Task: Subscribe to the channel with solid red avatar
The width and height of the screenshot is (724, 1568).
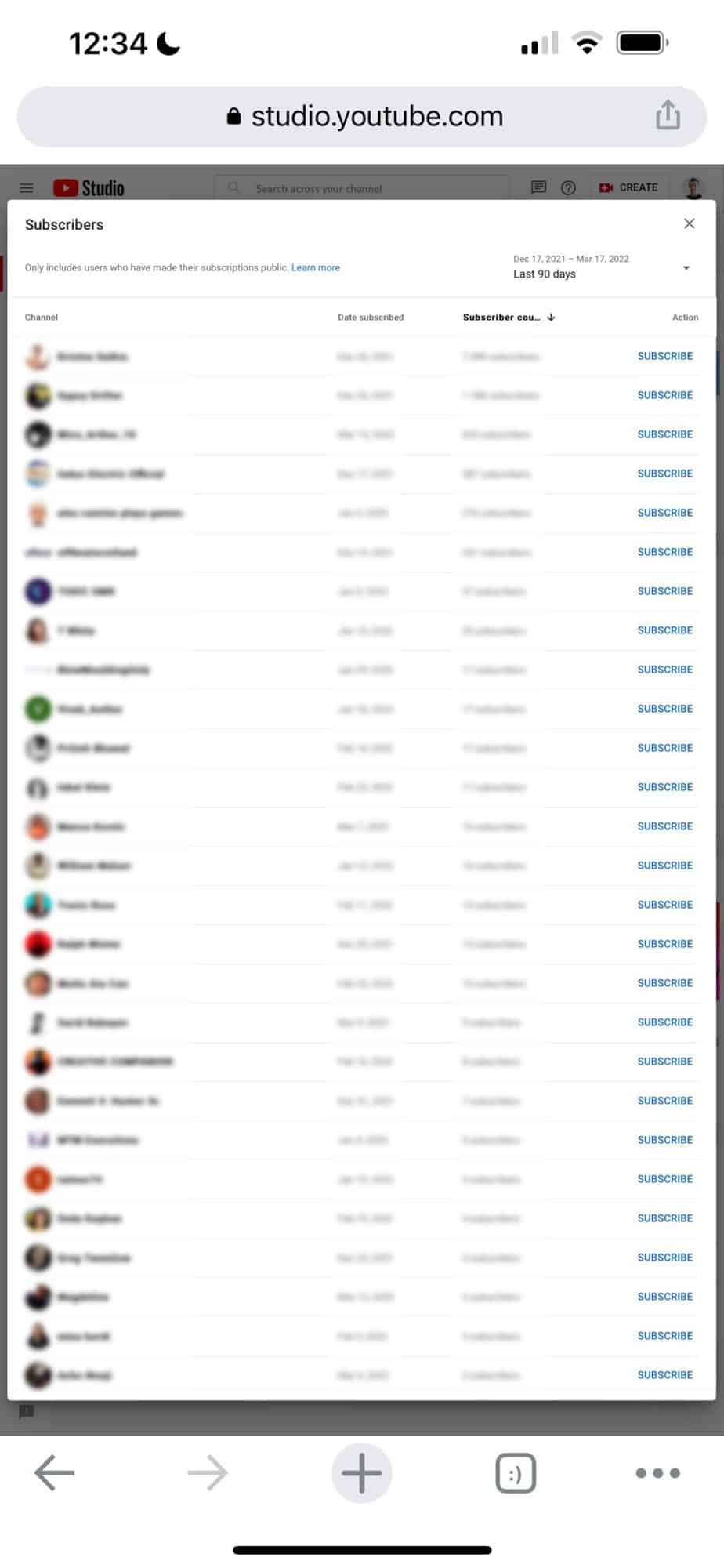Action: pos(664,944)
